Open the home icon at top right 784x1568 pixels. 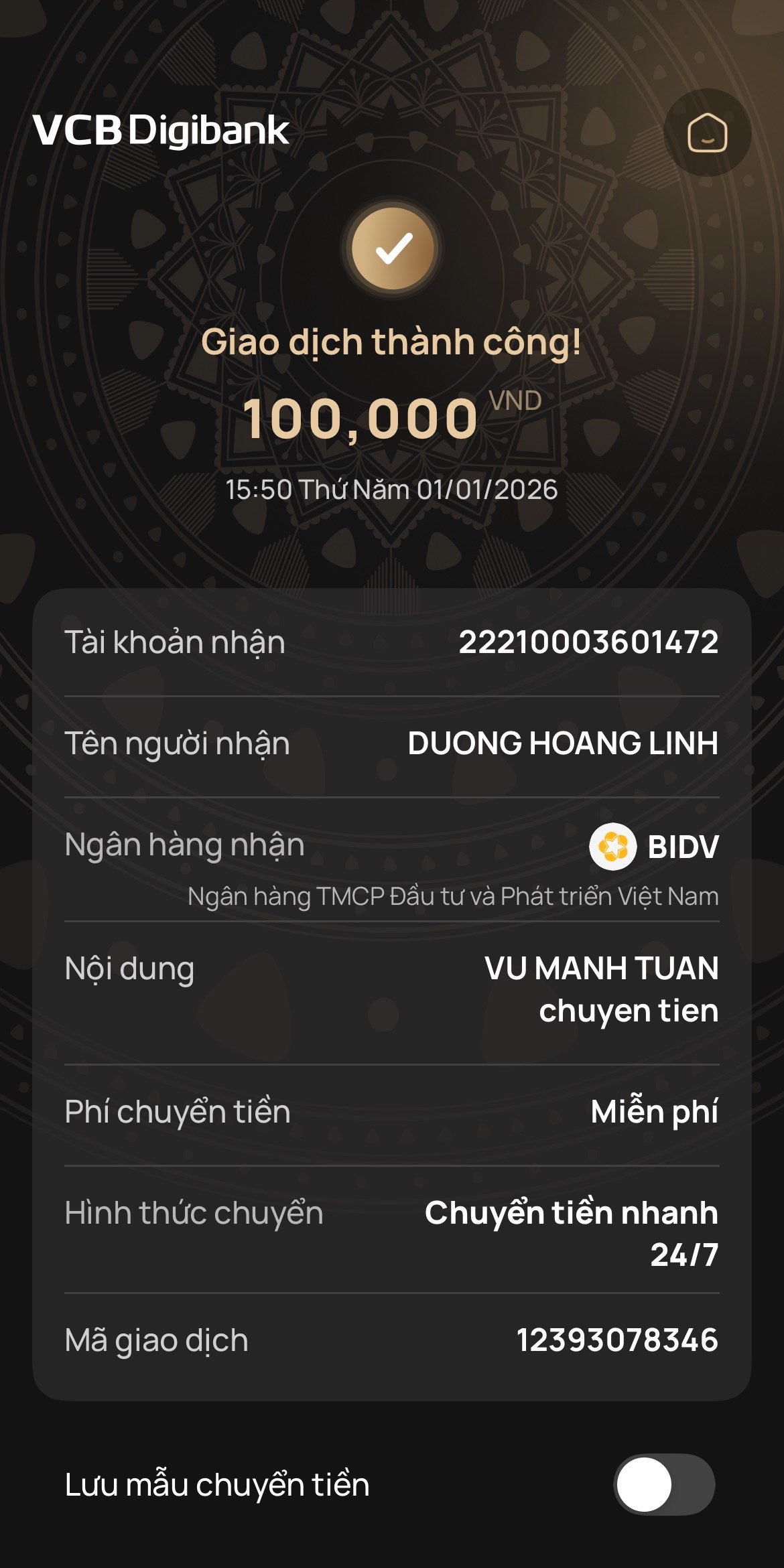point(707,133)
